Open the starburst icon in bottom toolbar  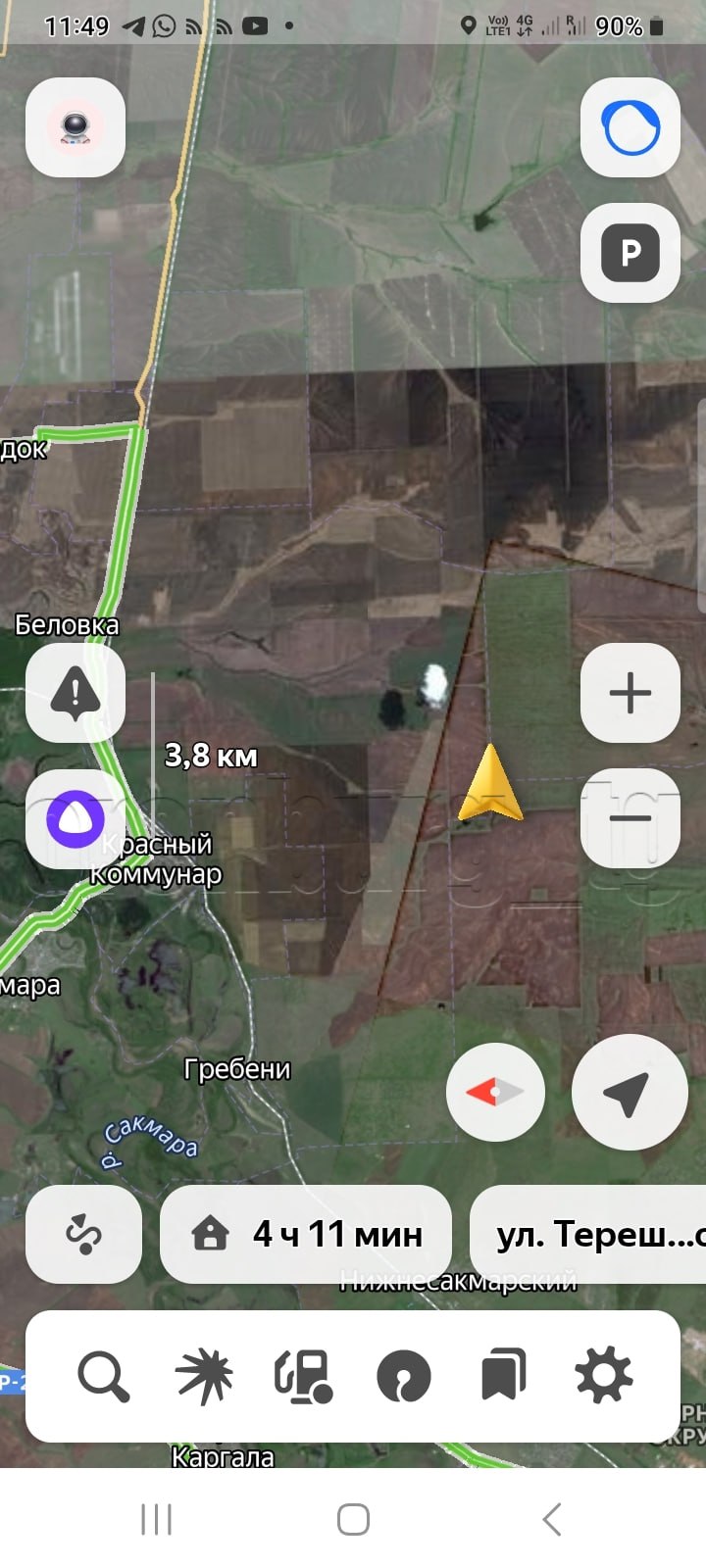[x=204, y=1376]
